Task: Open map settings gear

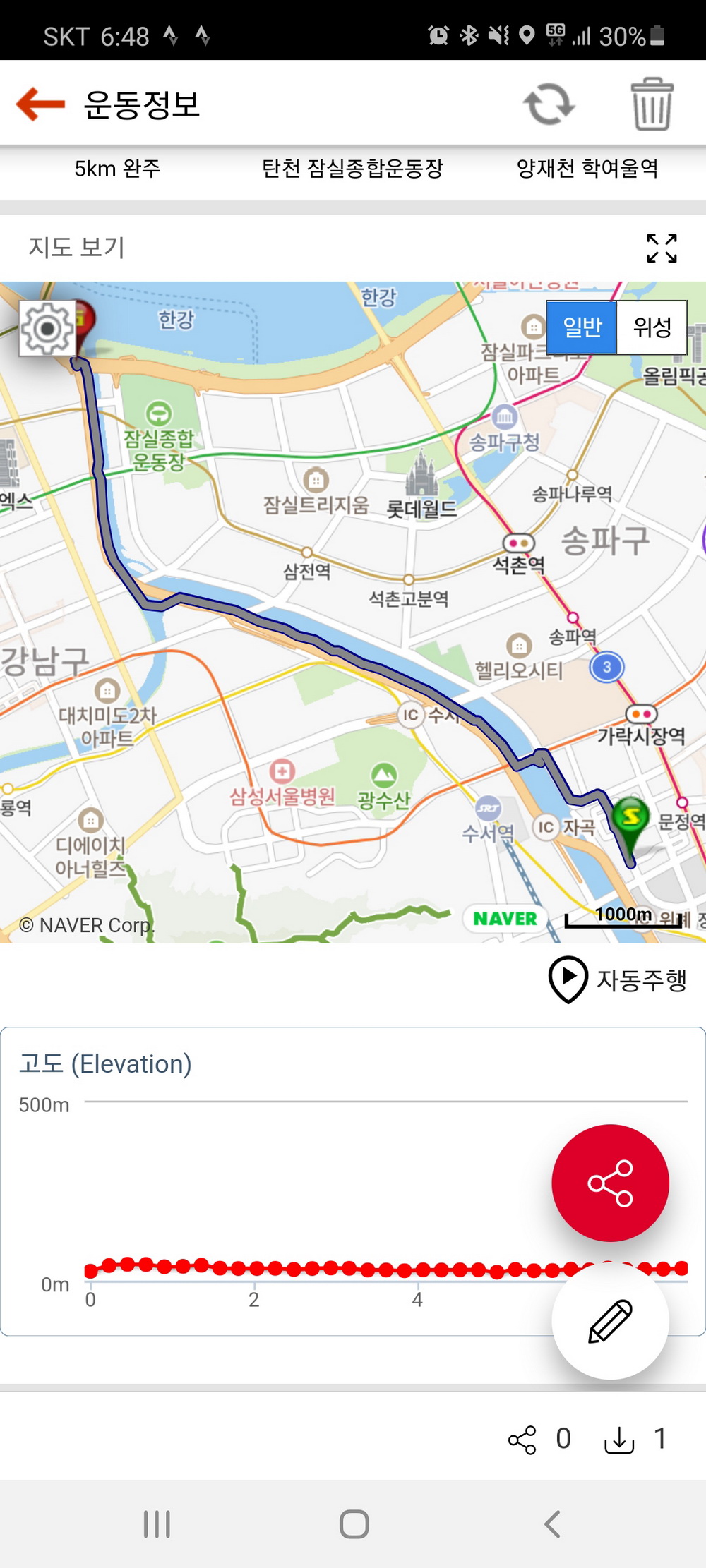Action: [47, 329]
